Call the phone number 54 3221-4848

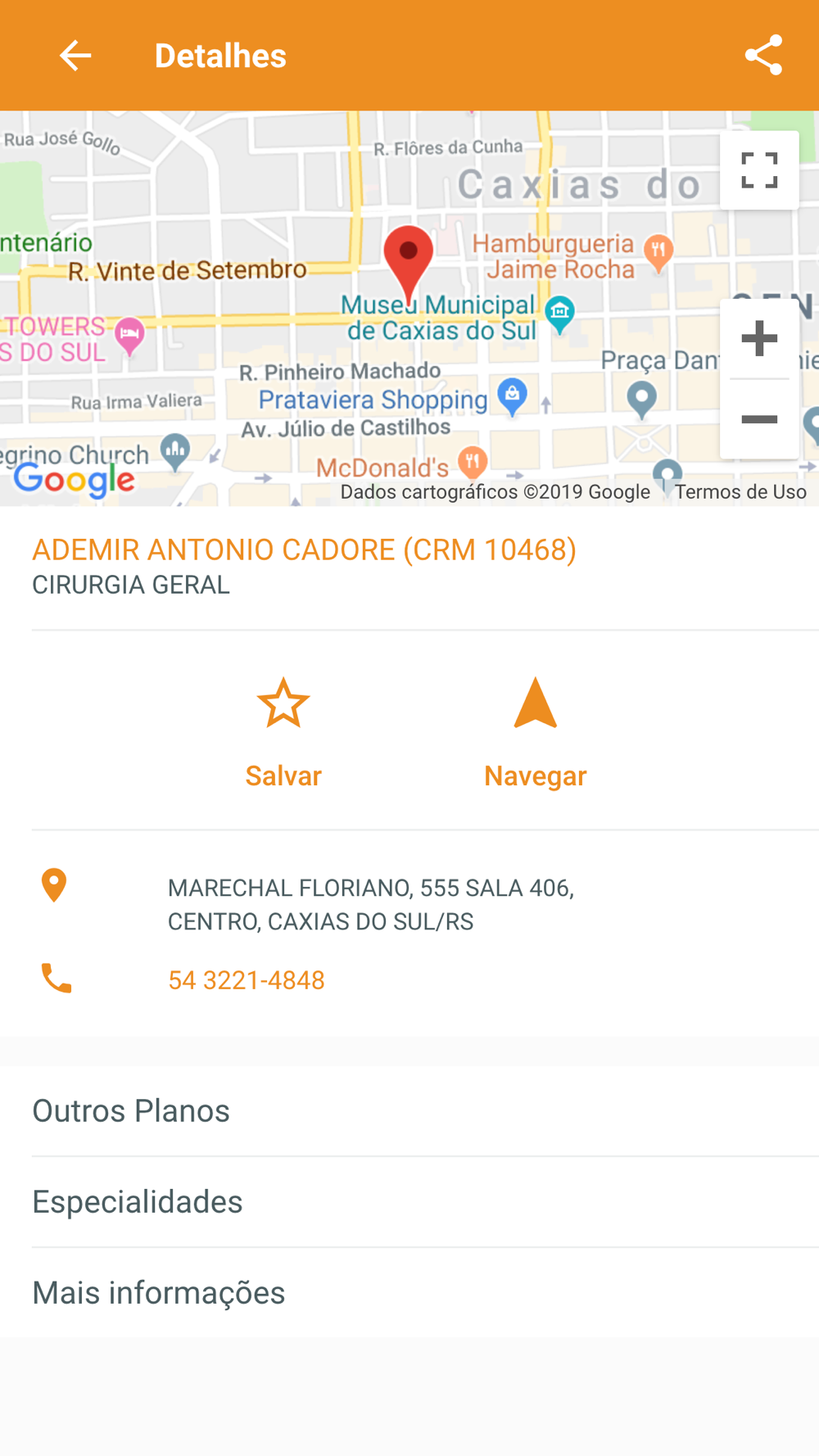(x=247, y=980)
